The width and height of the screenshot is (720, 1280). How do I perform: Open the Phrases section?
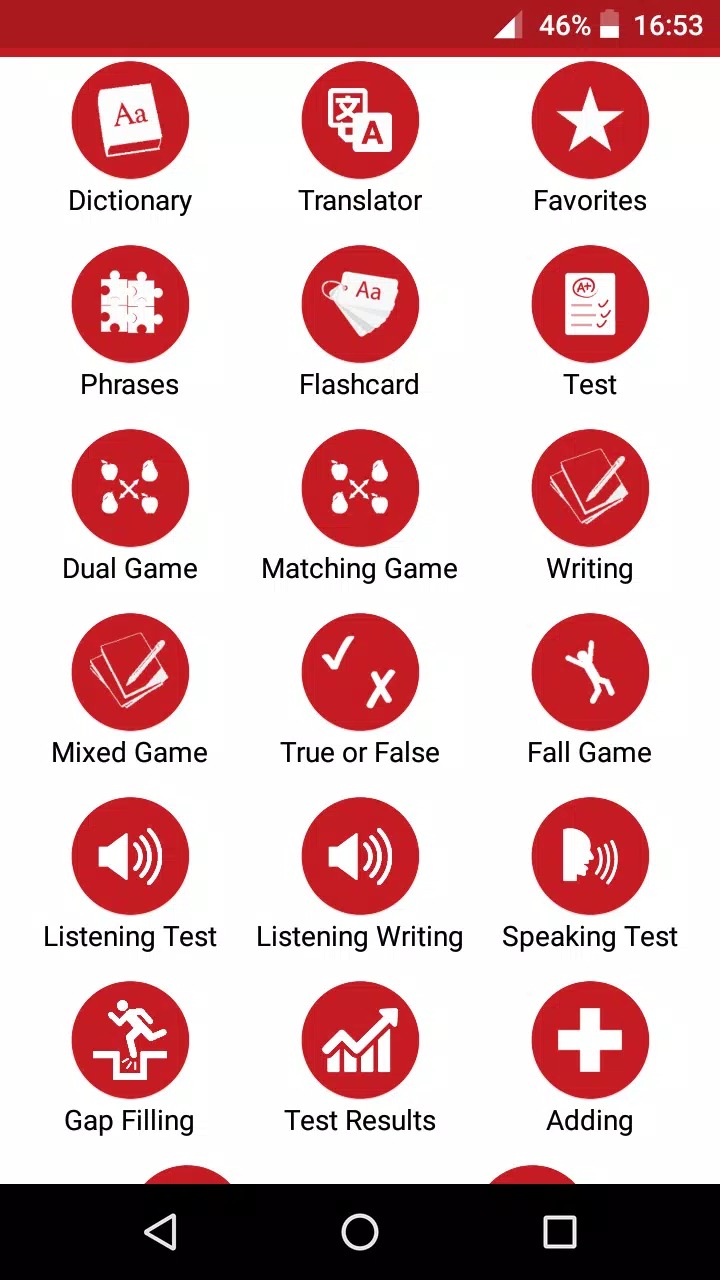(x=130, y=304)
